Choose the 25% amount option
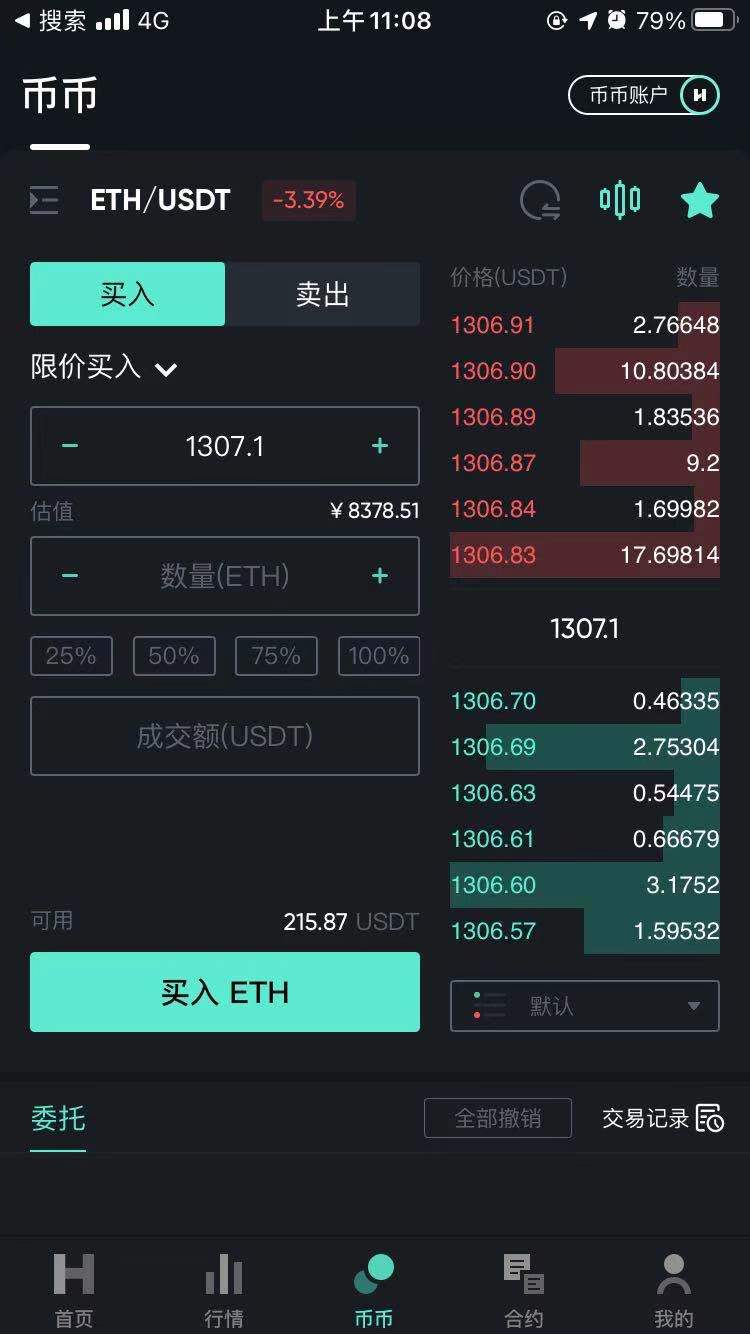The width and height of the screenshot is (750, 1334). pyautogui.click(x=71, y=656)
